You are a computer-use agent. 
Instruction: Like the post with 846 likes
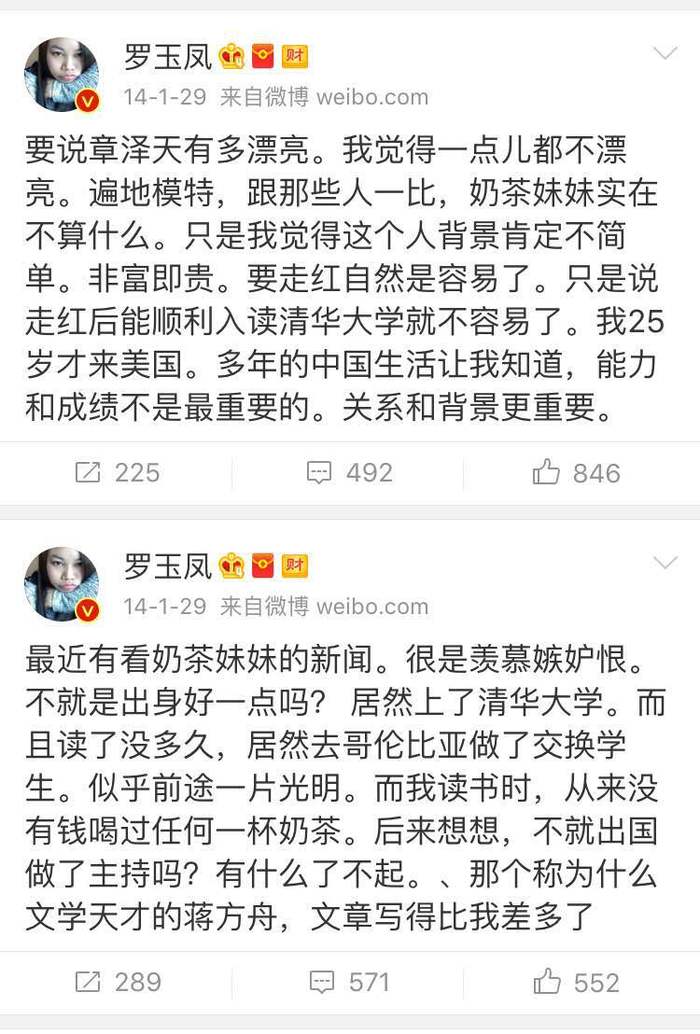coord(576,473)
